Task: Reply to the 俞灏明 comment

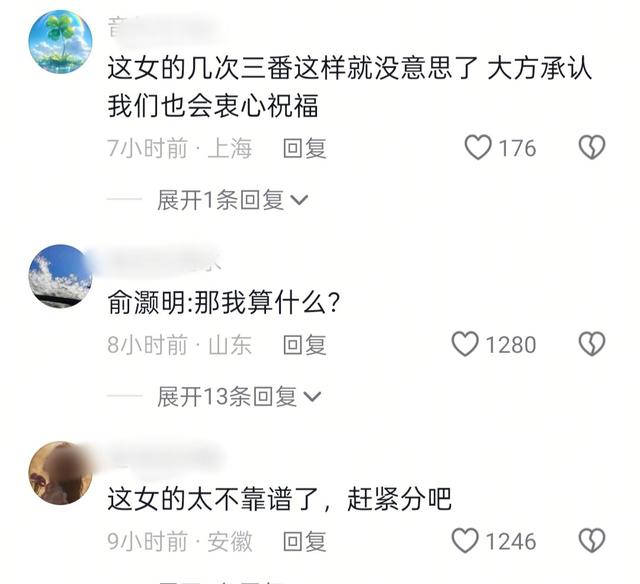Action: point(304,346)
